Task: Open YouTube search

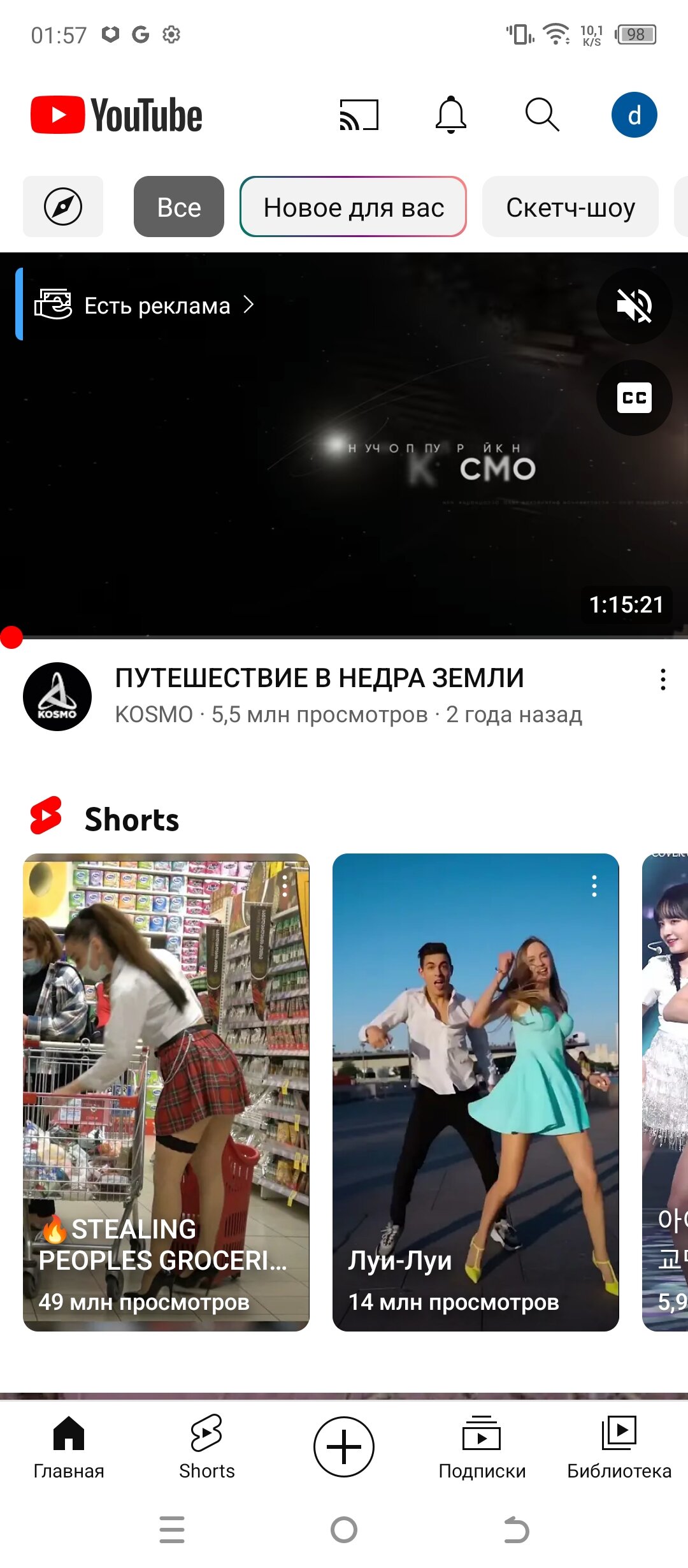Action: [542, 115]
